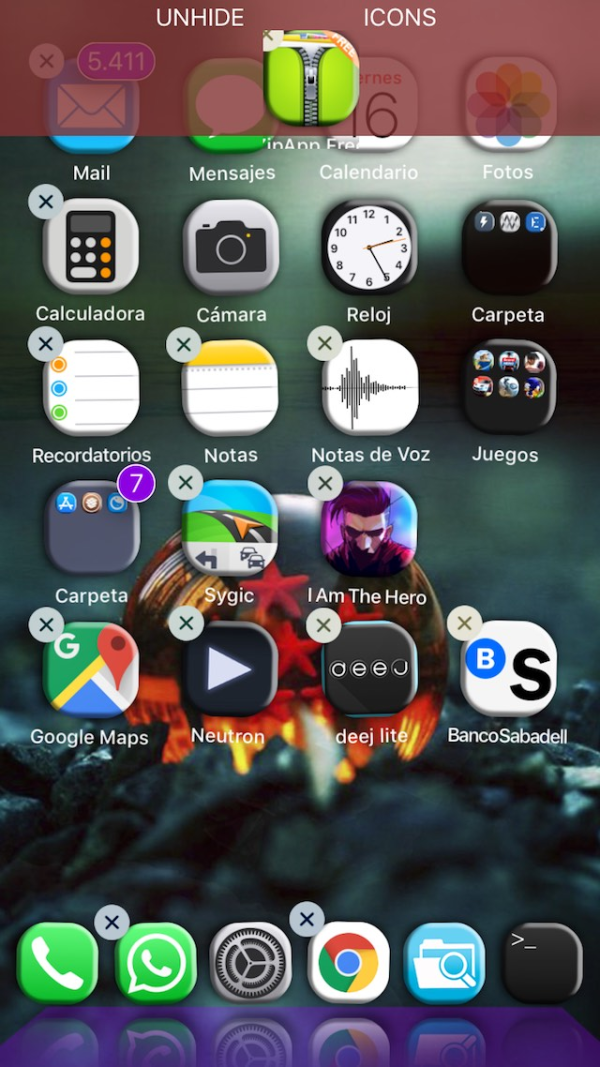The image size is (600, 1067).
Task: Open I Am The Hero game
Action: click(368, 528)
